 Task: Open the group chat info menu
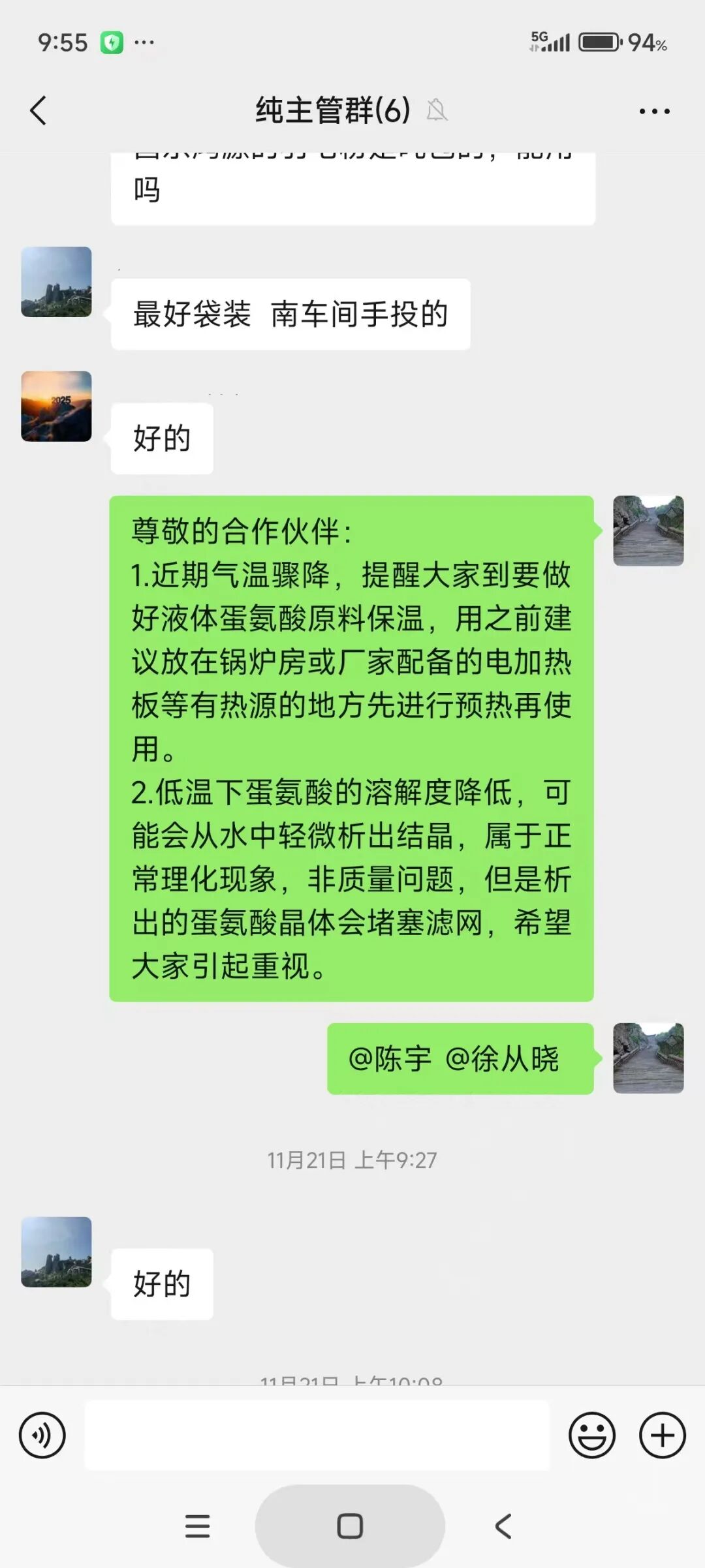(654, 112)
